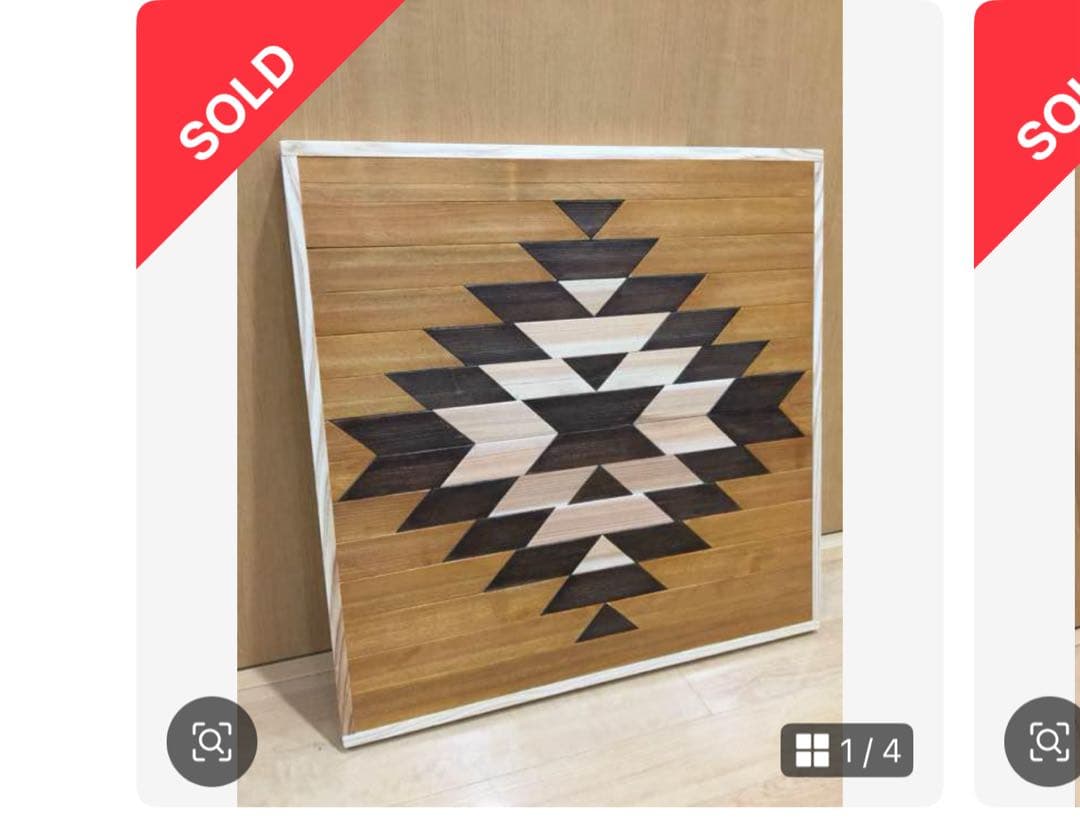
Task: Open the partially visible next sold item
Action: pyautogui.click(x=1030, y=400)
